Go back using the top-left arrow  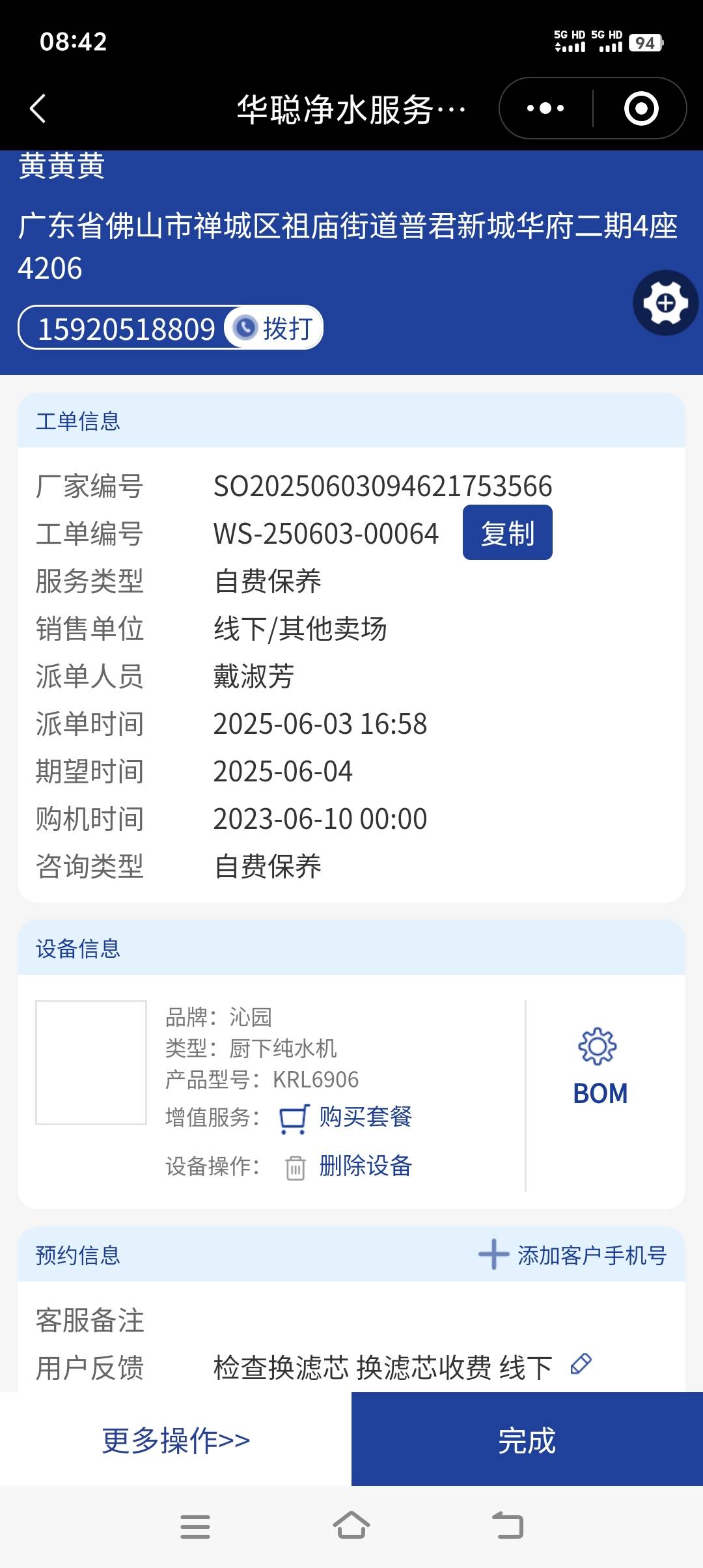[x=38, y=108]
